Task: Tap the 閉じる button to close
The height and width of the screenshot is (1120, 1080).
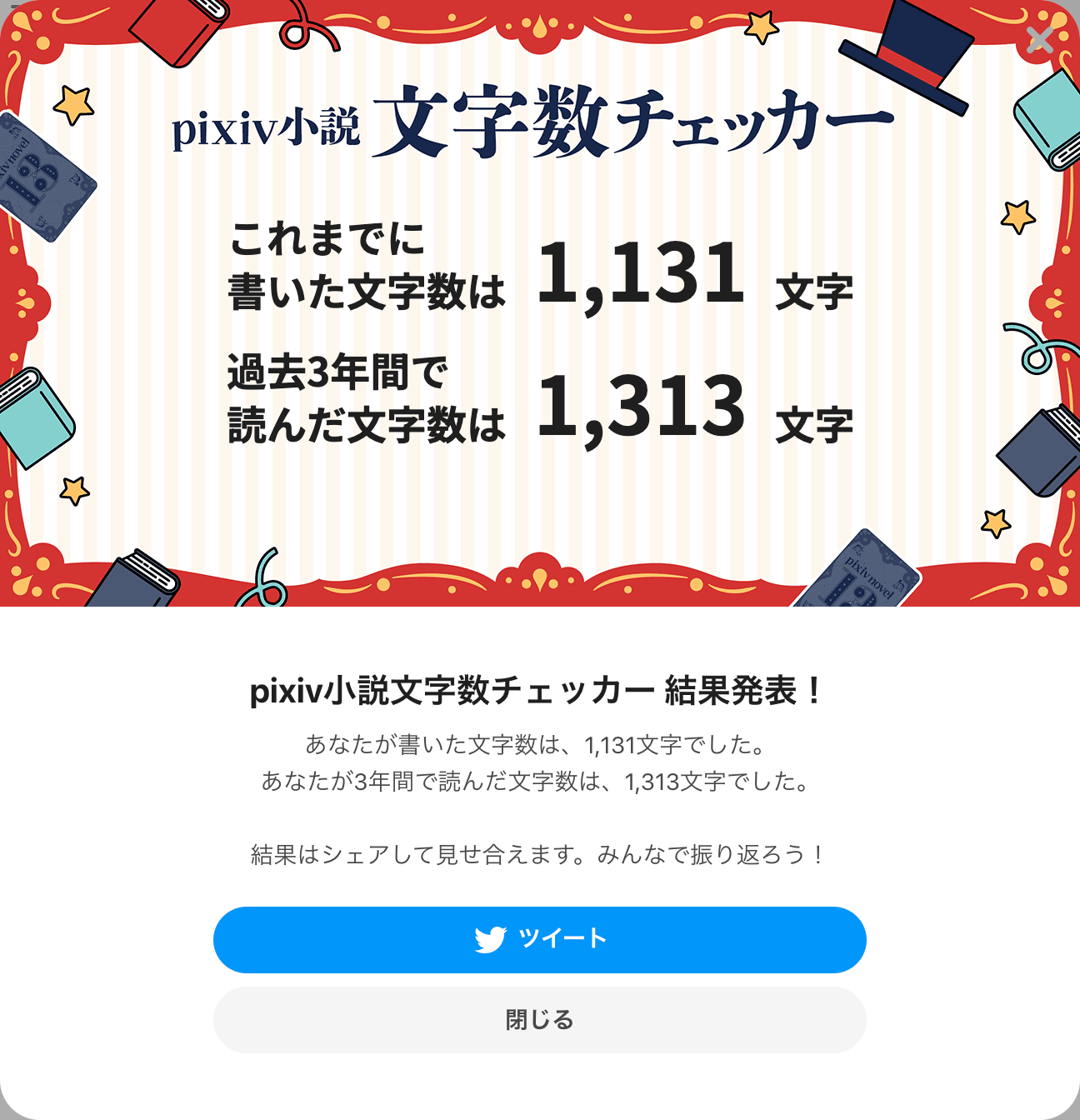Action: pos(540,1019)
